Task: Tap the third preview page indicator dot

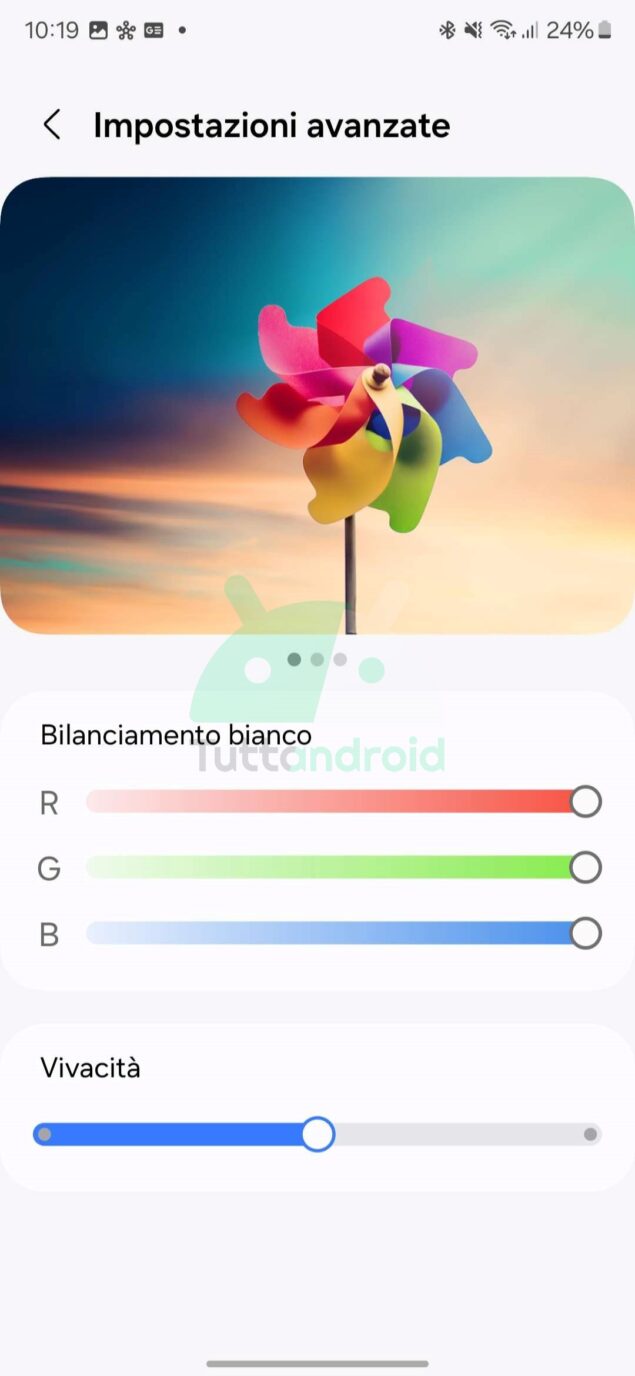Action: 340,659
